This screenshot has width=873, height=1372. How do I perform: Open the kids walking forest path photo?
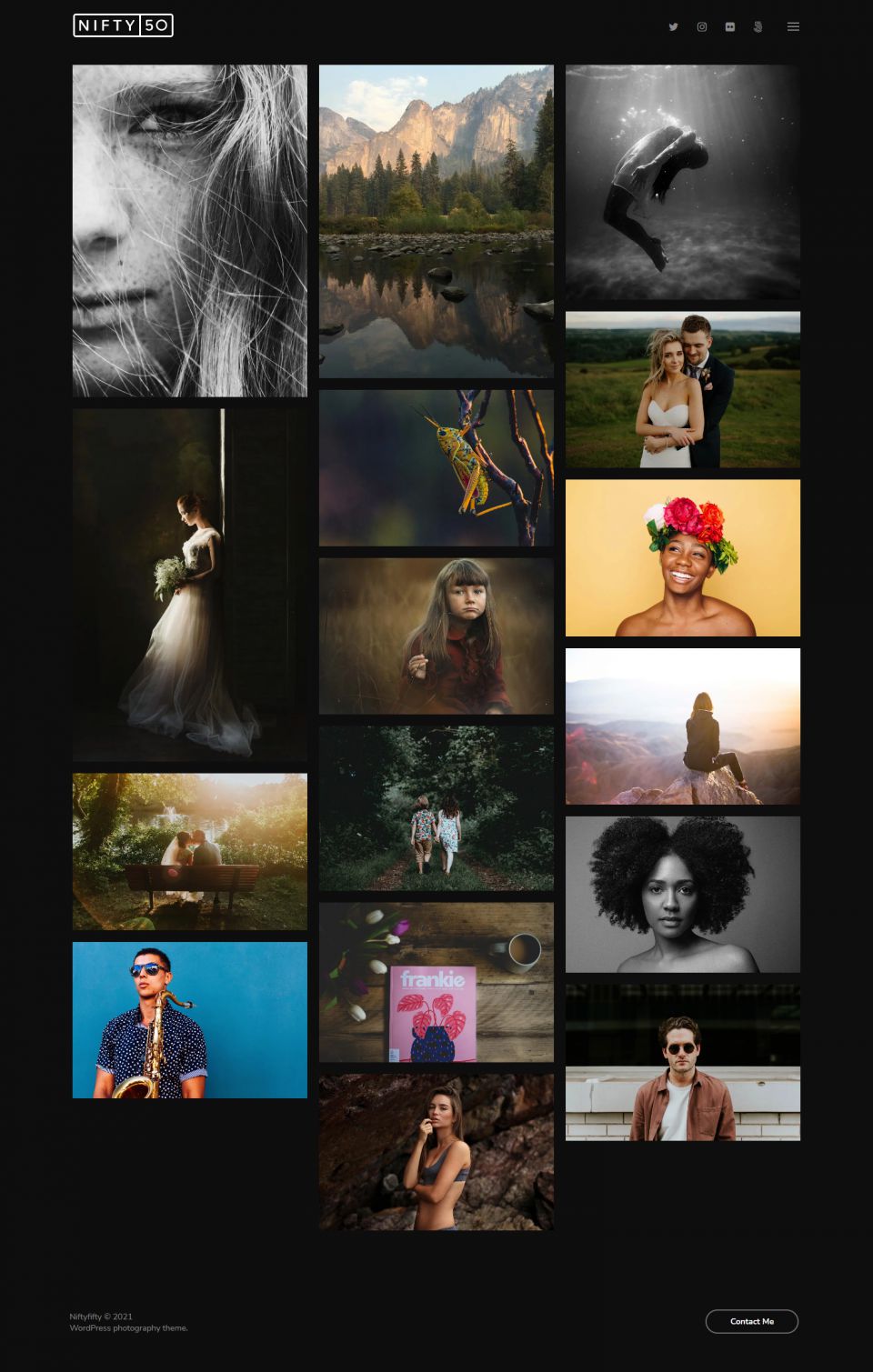coord(436,807)
